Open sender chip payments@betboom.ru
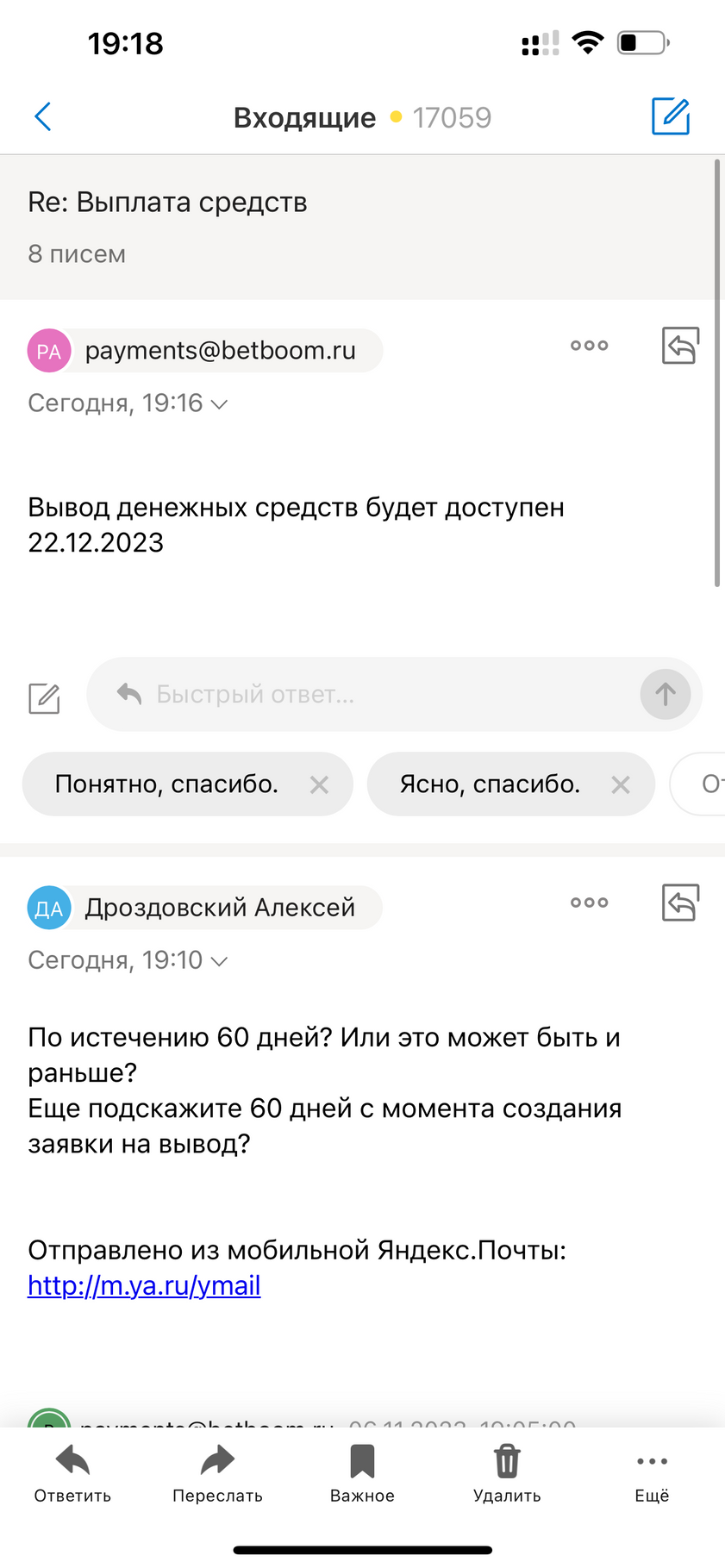The width and height of the screenshot is (725, 1568). (205, 351)
